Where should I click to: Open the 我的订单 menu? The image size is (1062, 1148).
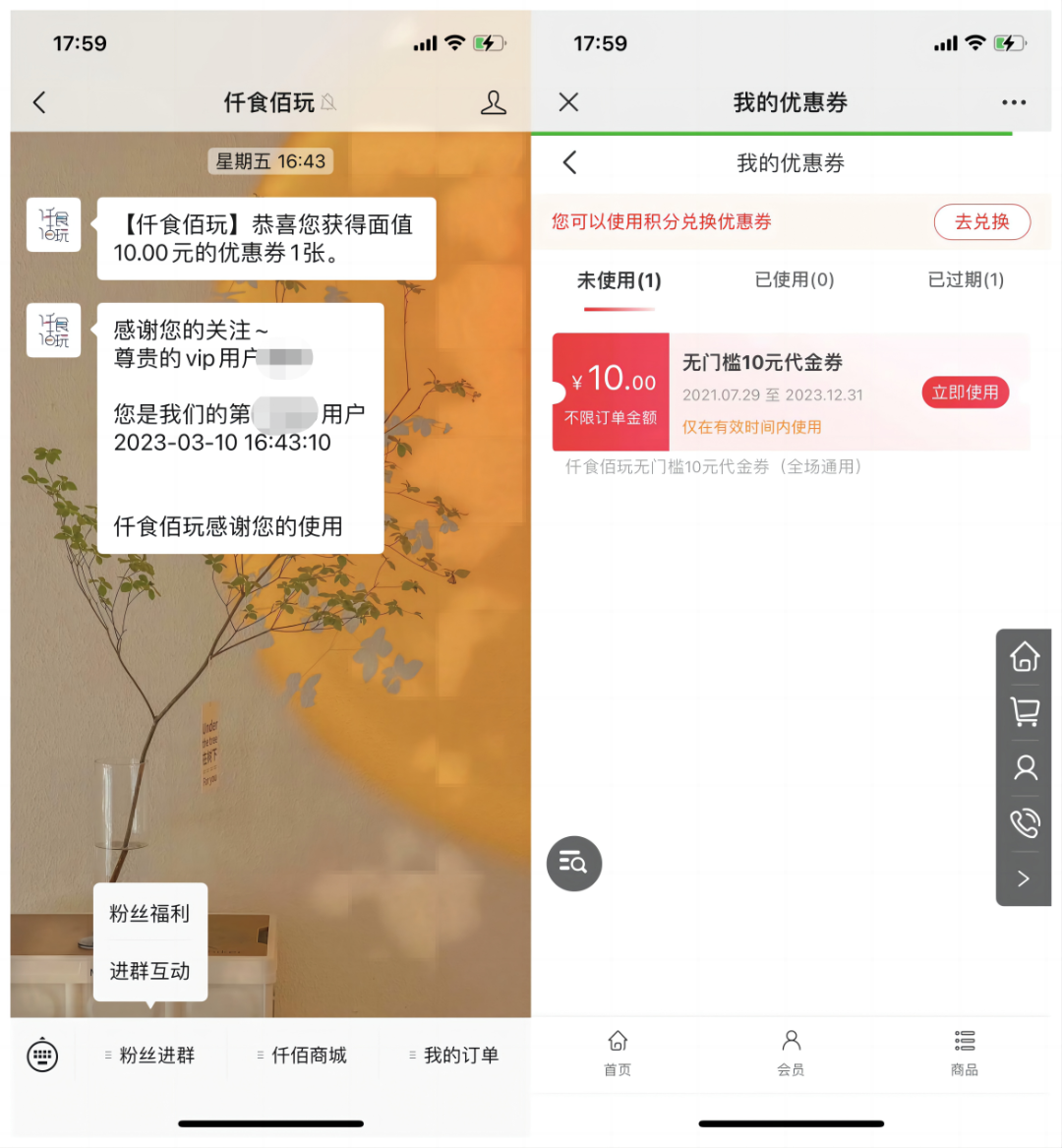point(455,1056)
